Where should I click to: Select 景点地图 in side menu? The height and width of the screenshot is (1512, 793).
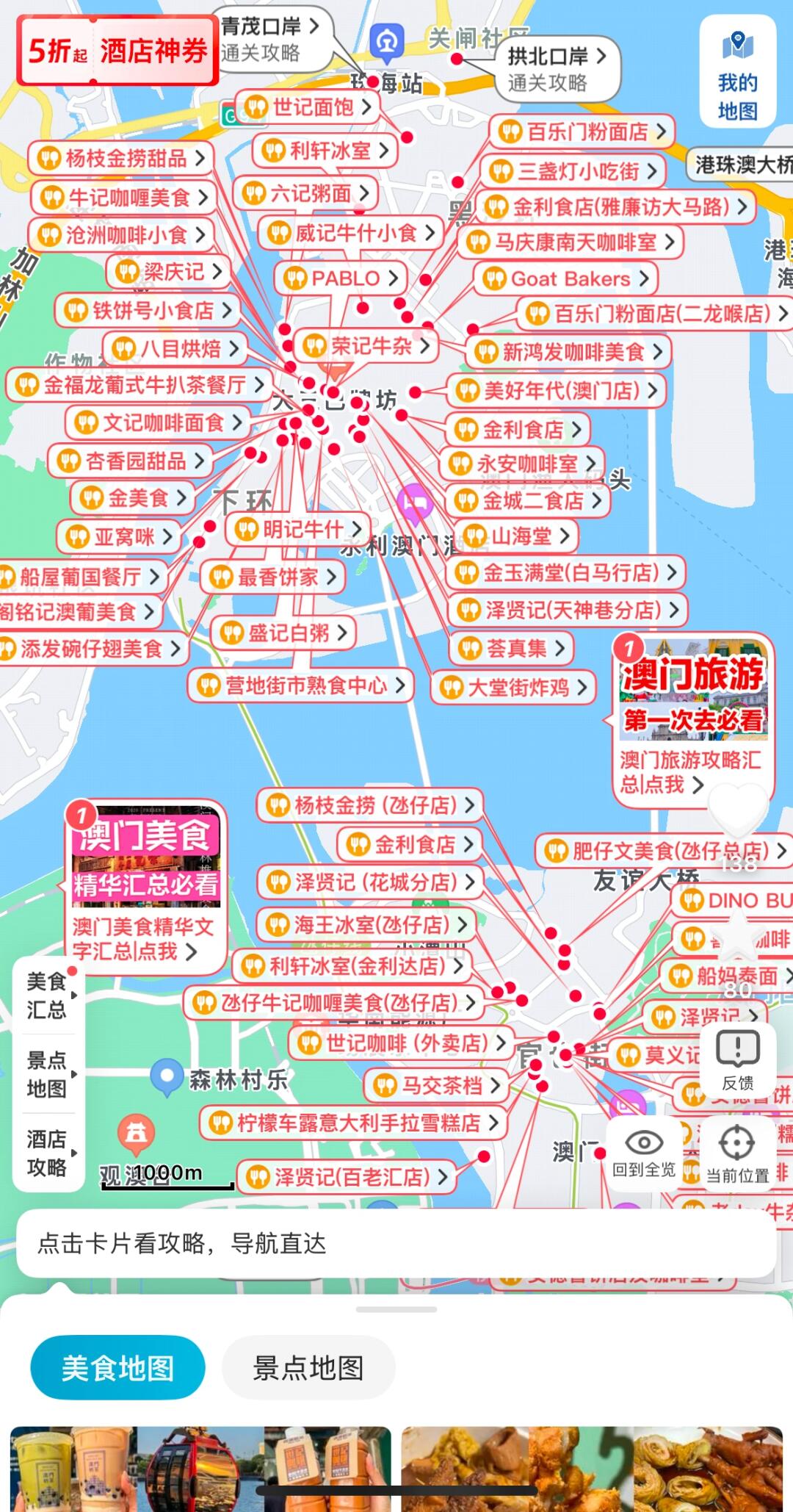pos(47,1074)
